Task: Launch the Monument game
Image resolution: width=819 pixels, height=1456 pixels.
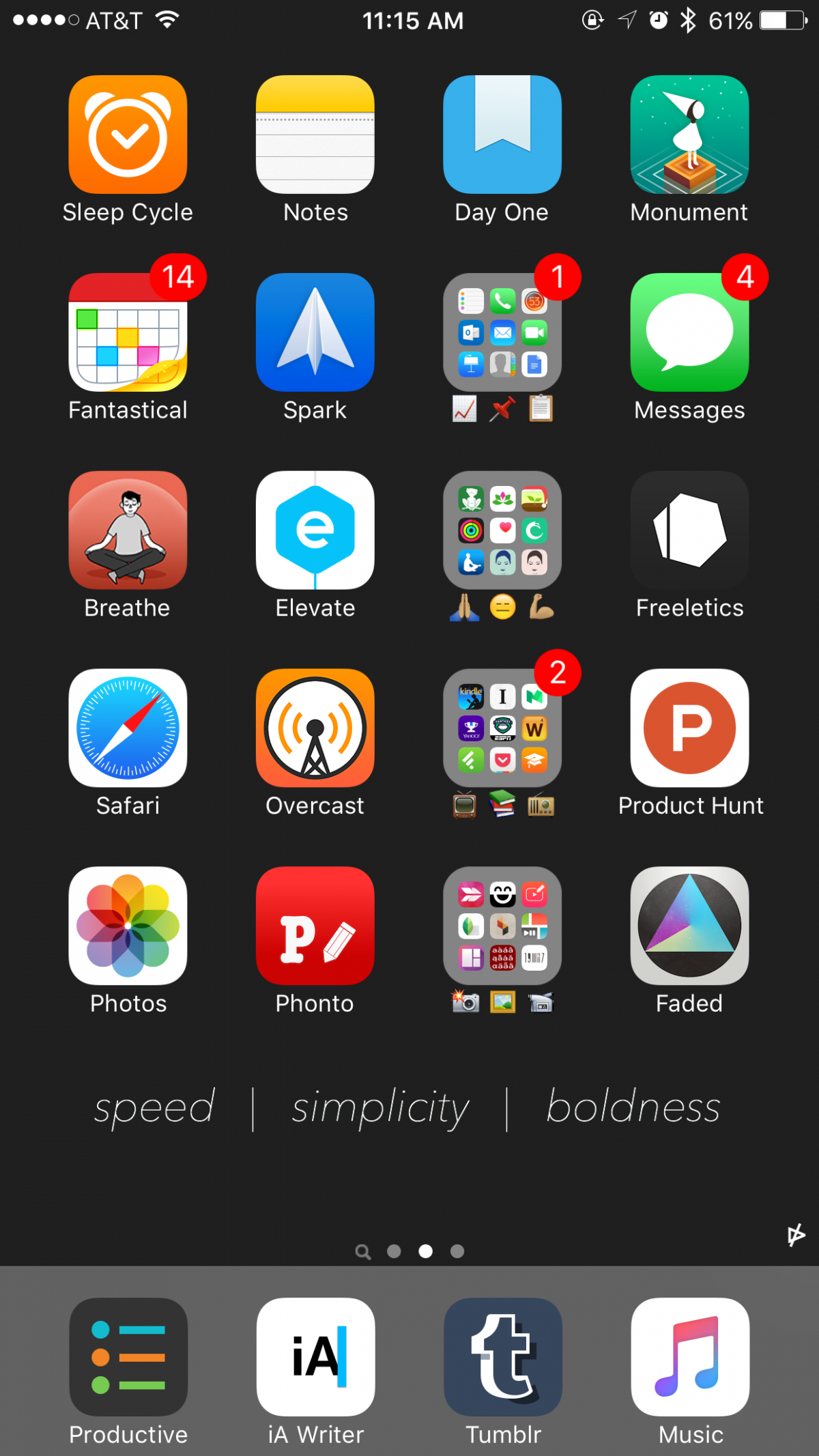Action: click(689, 134)
